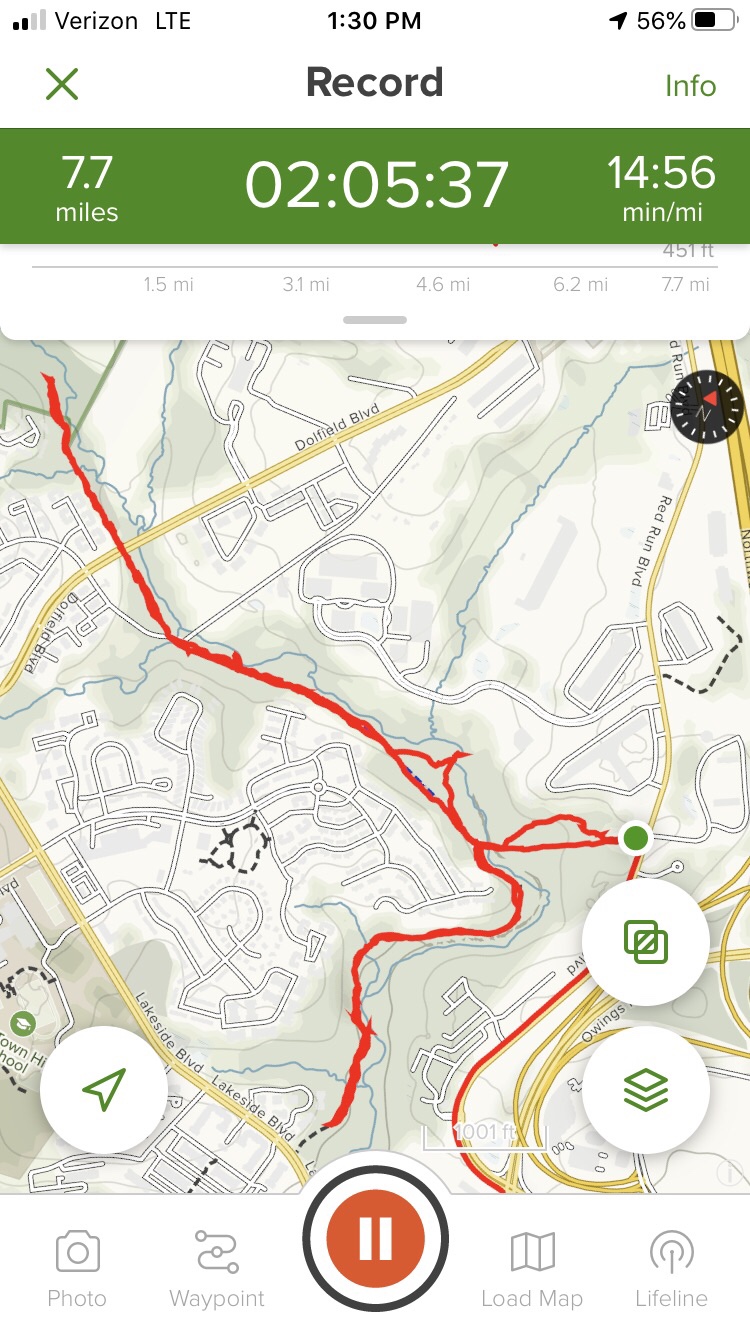Close the Record screen with the X
The height and width of the screenshot is (1334, 750).
pyautogui.click(x=61, y=84)
